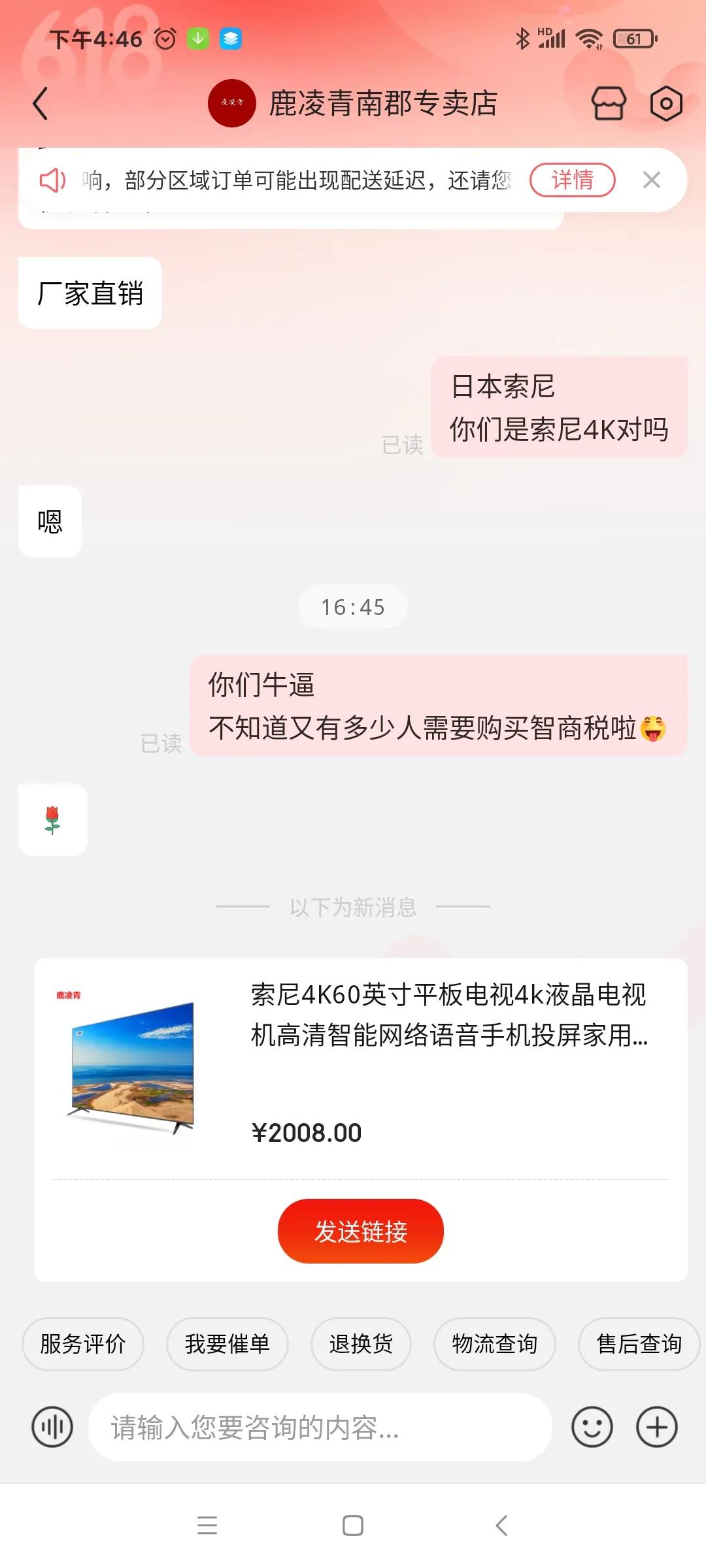Go back from the shop chat
Viewport: 706px width, 1568px height.
pyautogui.click(x=41, y=104)
